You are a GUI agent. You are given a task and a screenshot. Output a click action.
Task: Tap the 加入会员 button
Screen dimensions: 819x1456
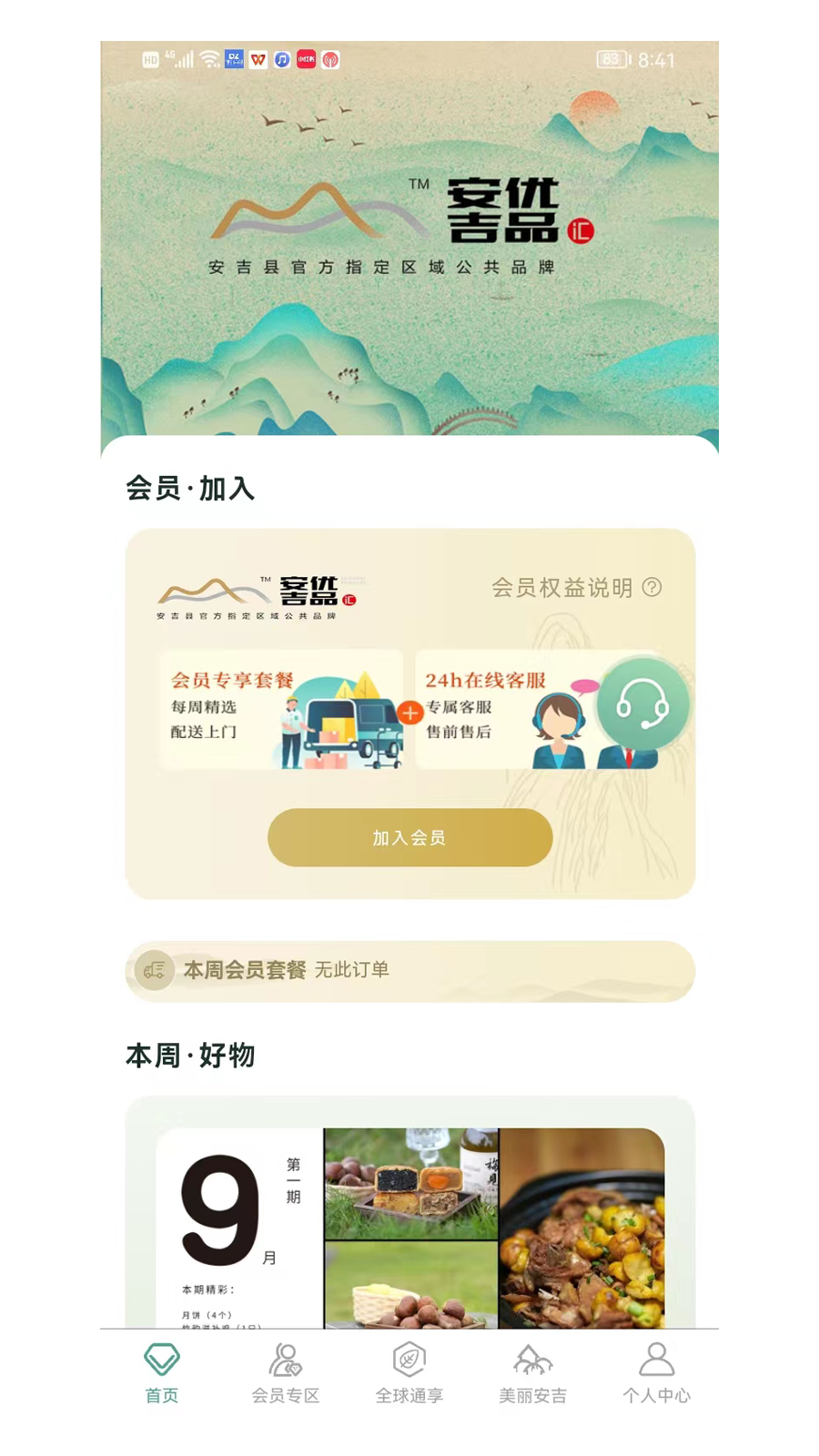[x=409, y=837]
